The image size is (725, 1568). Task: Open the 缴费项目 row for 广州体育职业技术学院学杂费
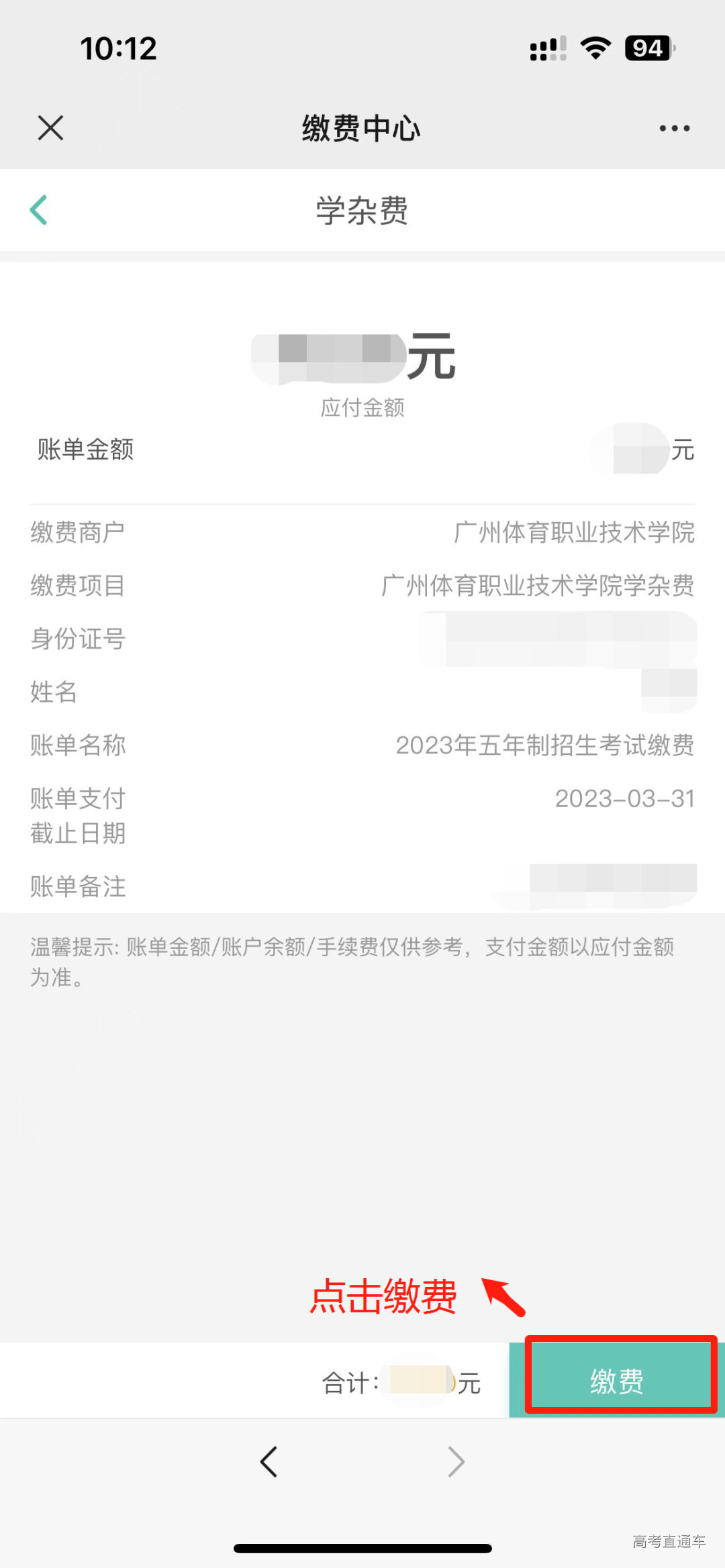click(362, 587)
